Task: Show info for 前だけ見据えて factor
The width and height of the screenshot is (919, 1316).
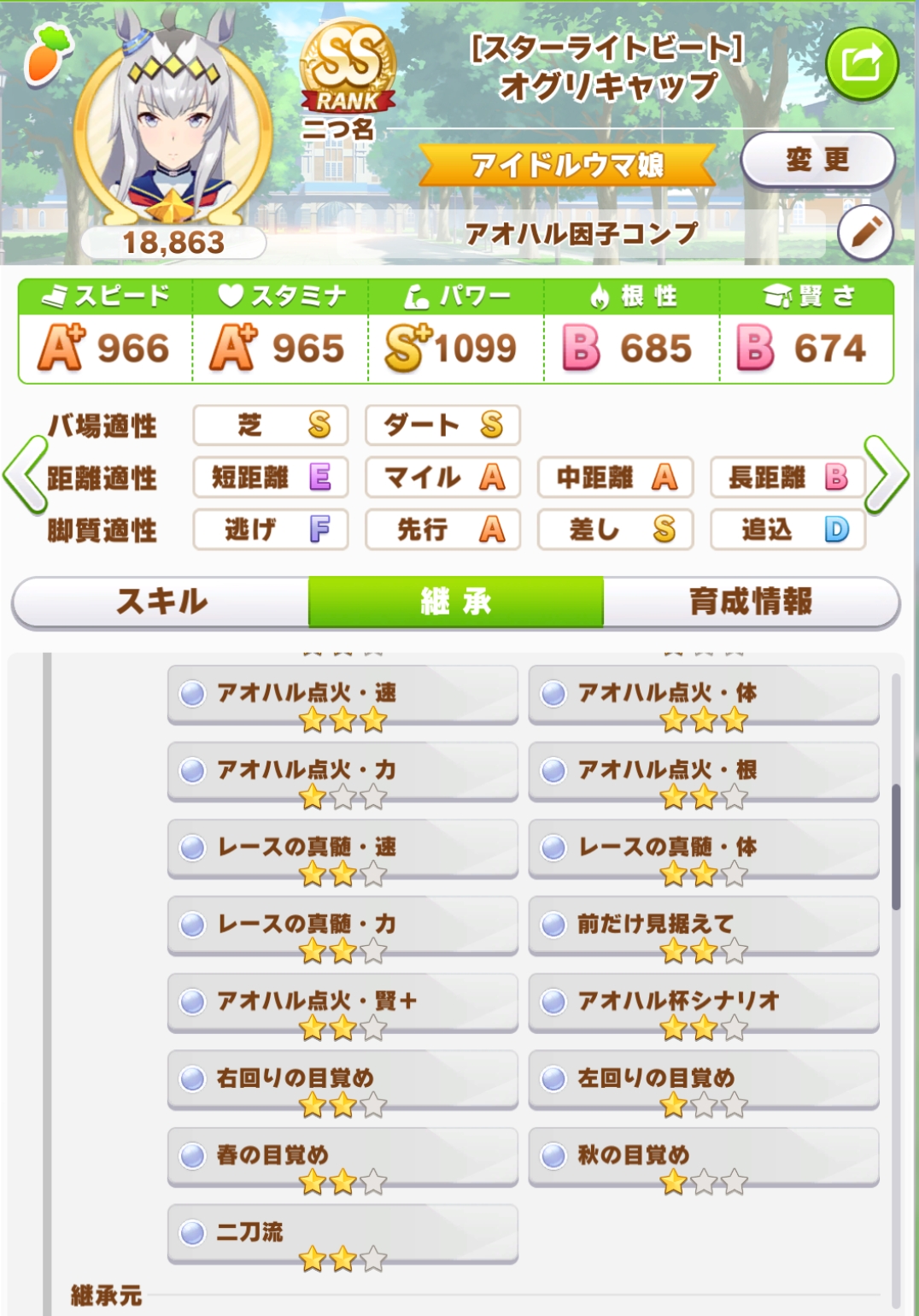Action: point(703,925)
